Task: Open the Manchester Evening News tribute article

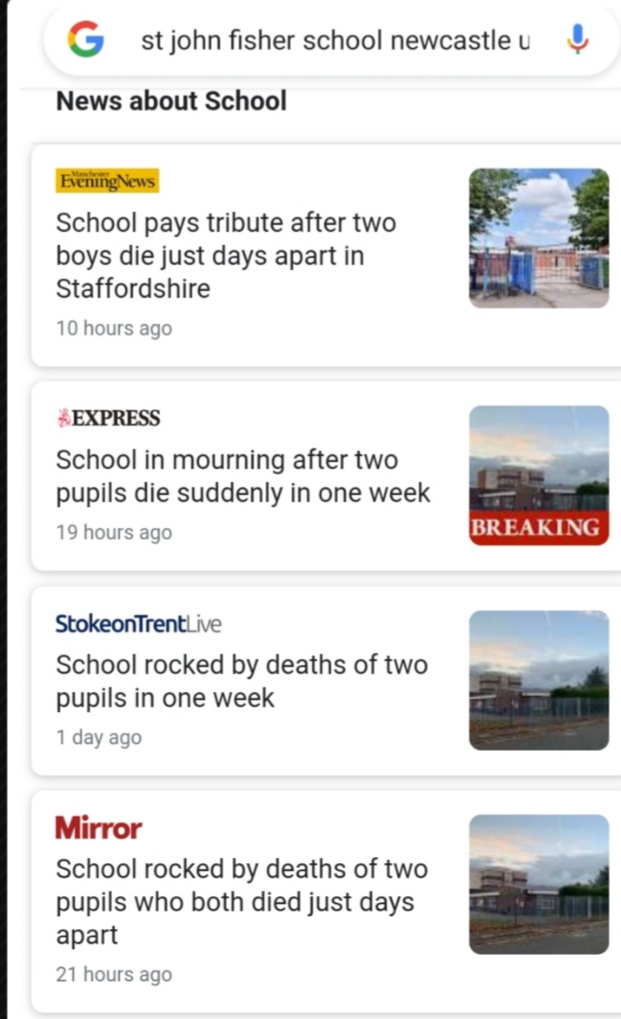Action: tap(225, 255)
